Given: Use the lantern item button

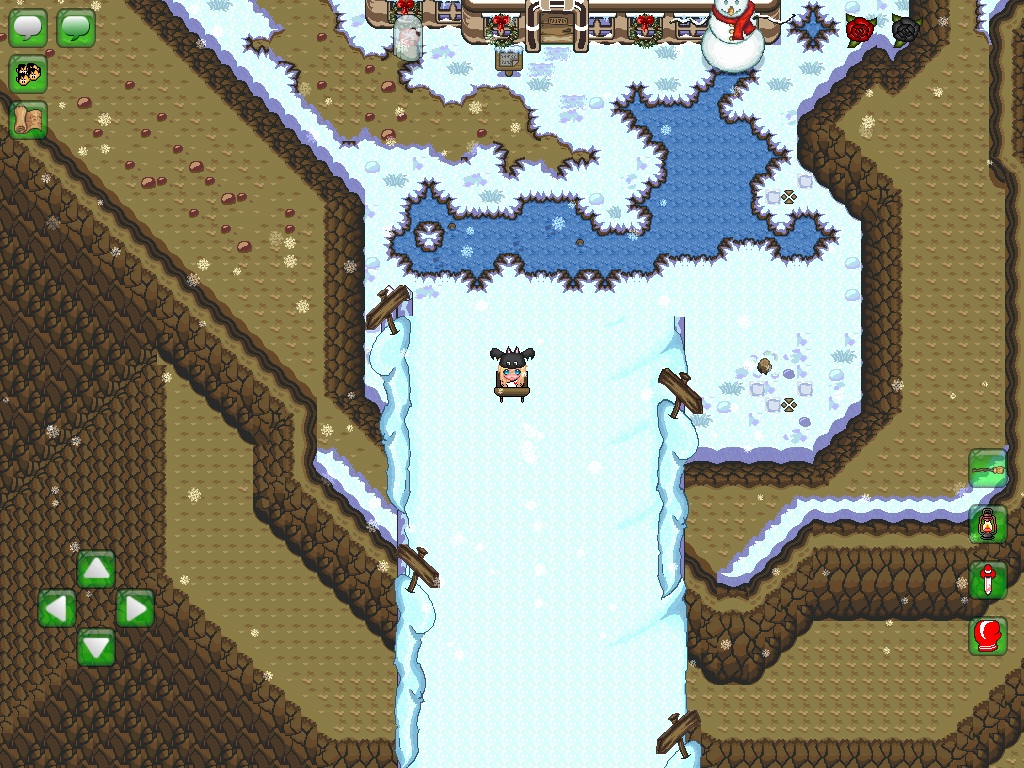Looking at the screenshot, I should click(x=988, y=524).
